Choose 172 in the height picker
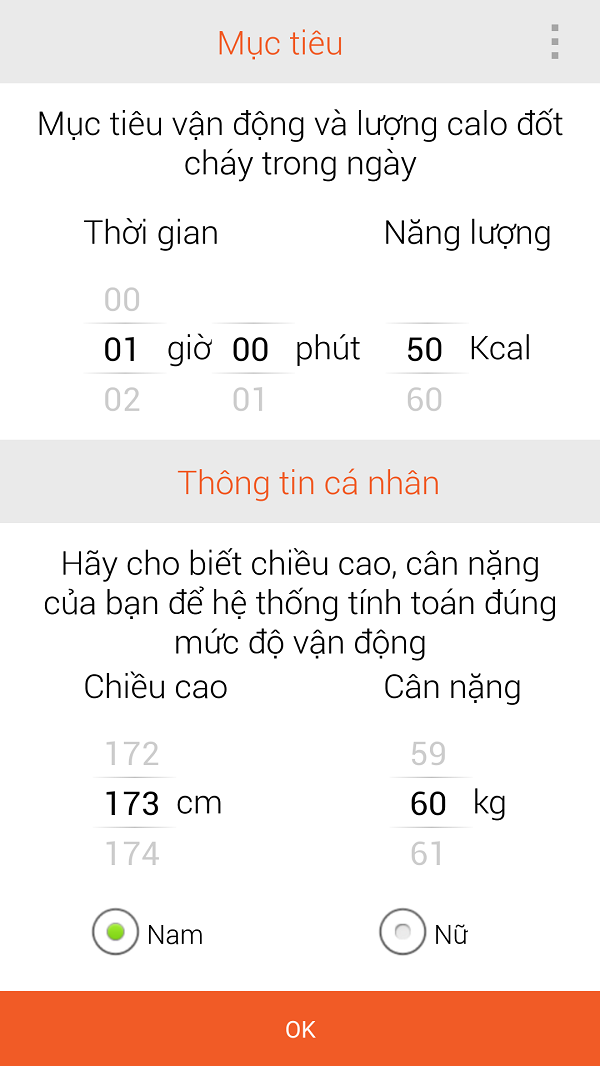This screenshot has width=600, height=1066. pos(133,753)
